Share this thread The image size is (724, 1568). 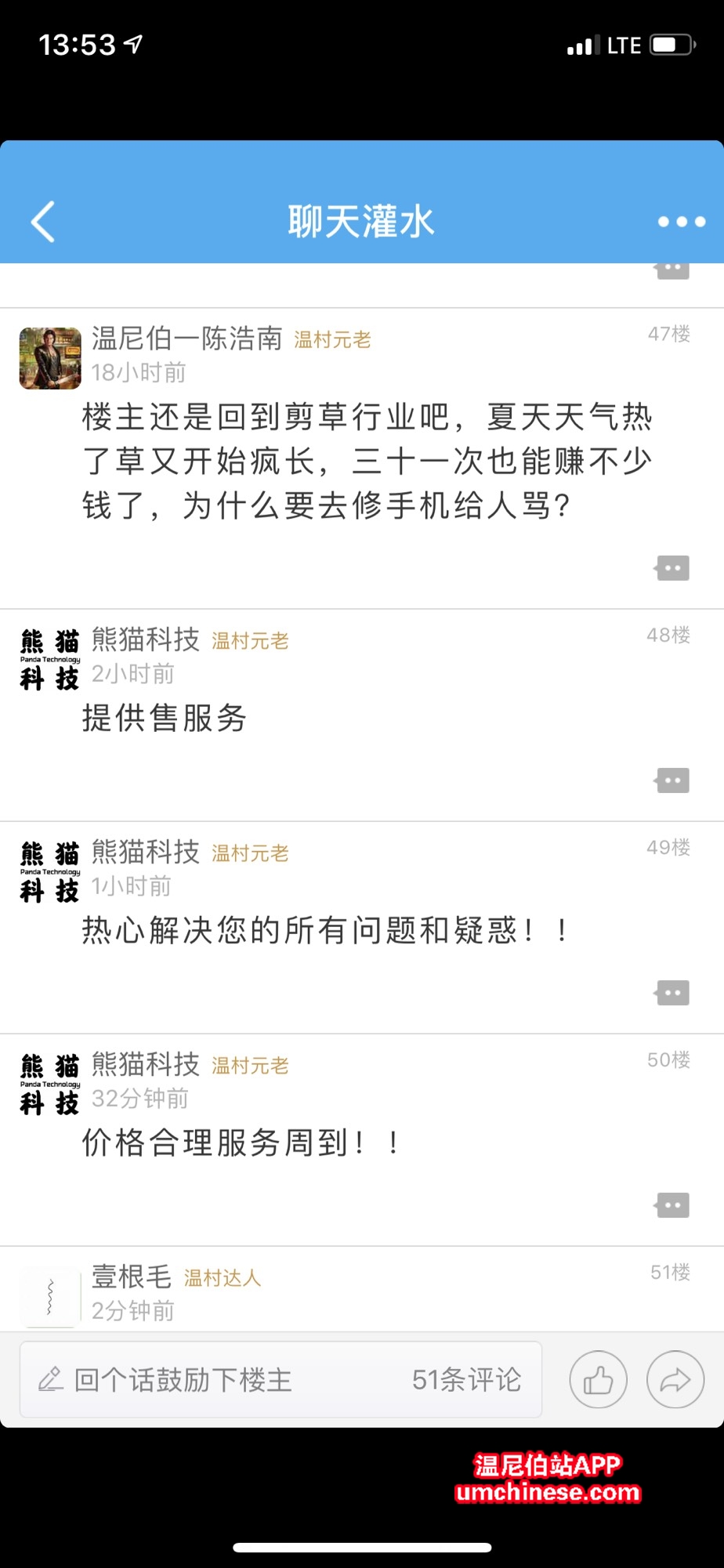pyautogui.click(x=675, y=1380)
